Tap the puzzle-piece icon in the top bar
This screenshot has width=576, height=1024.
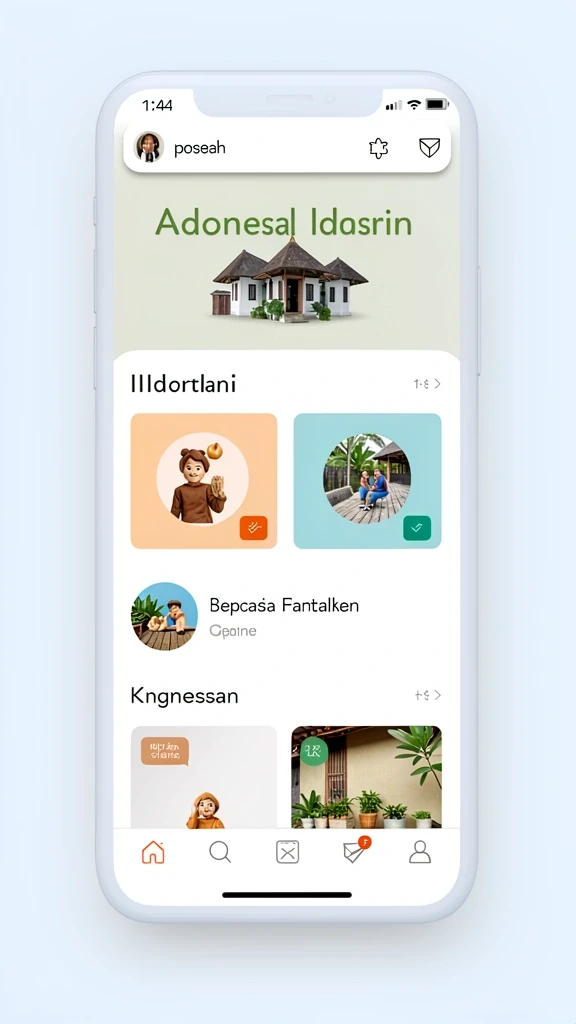(378, 148)
